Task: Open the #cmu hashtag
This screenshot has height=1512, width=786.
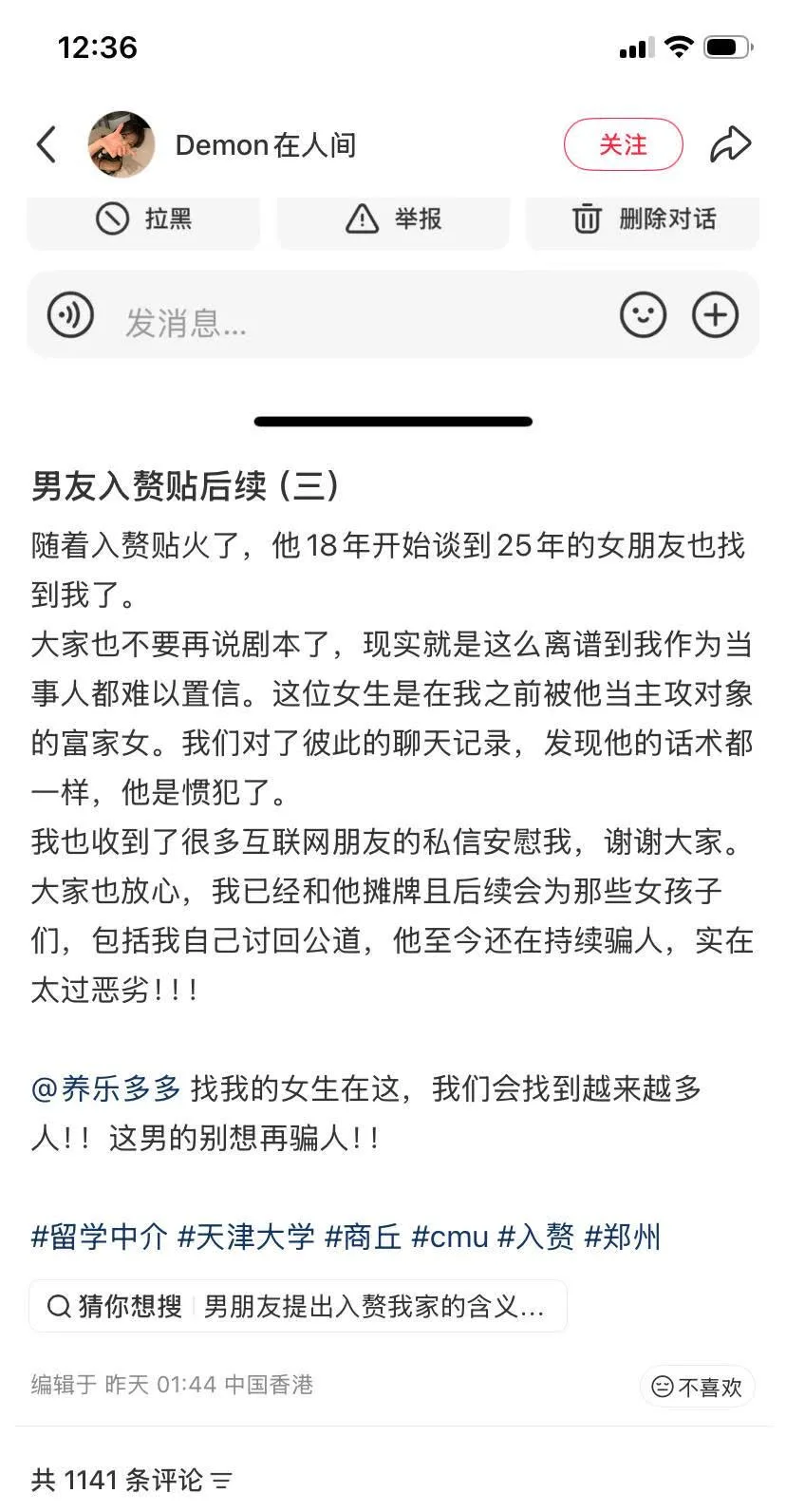Action: tap(450, 1237)
